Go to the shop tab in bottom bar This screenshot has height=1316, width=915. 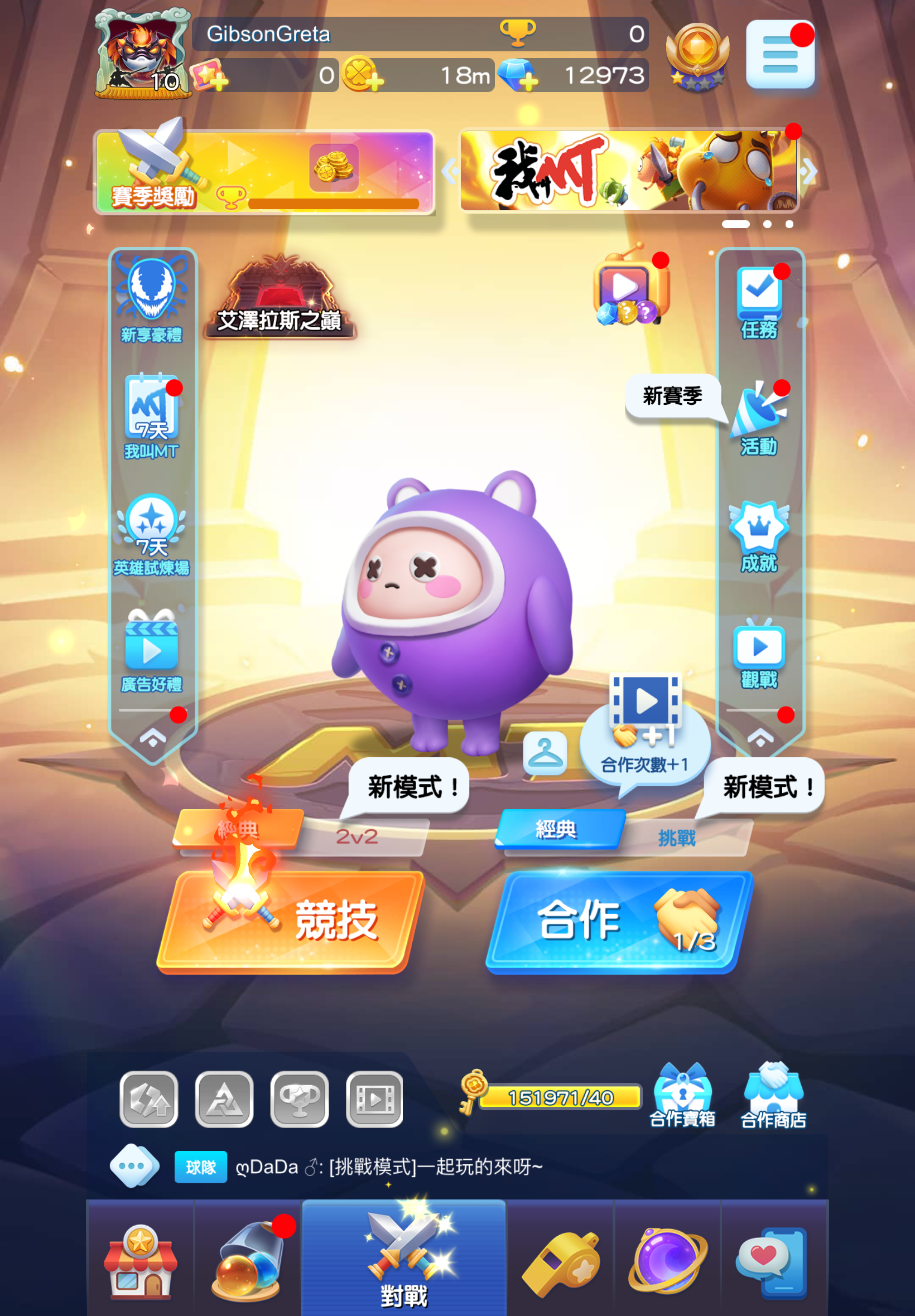click(x=141, y=1262)
